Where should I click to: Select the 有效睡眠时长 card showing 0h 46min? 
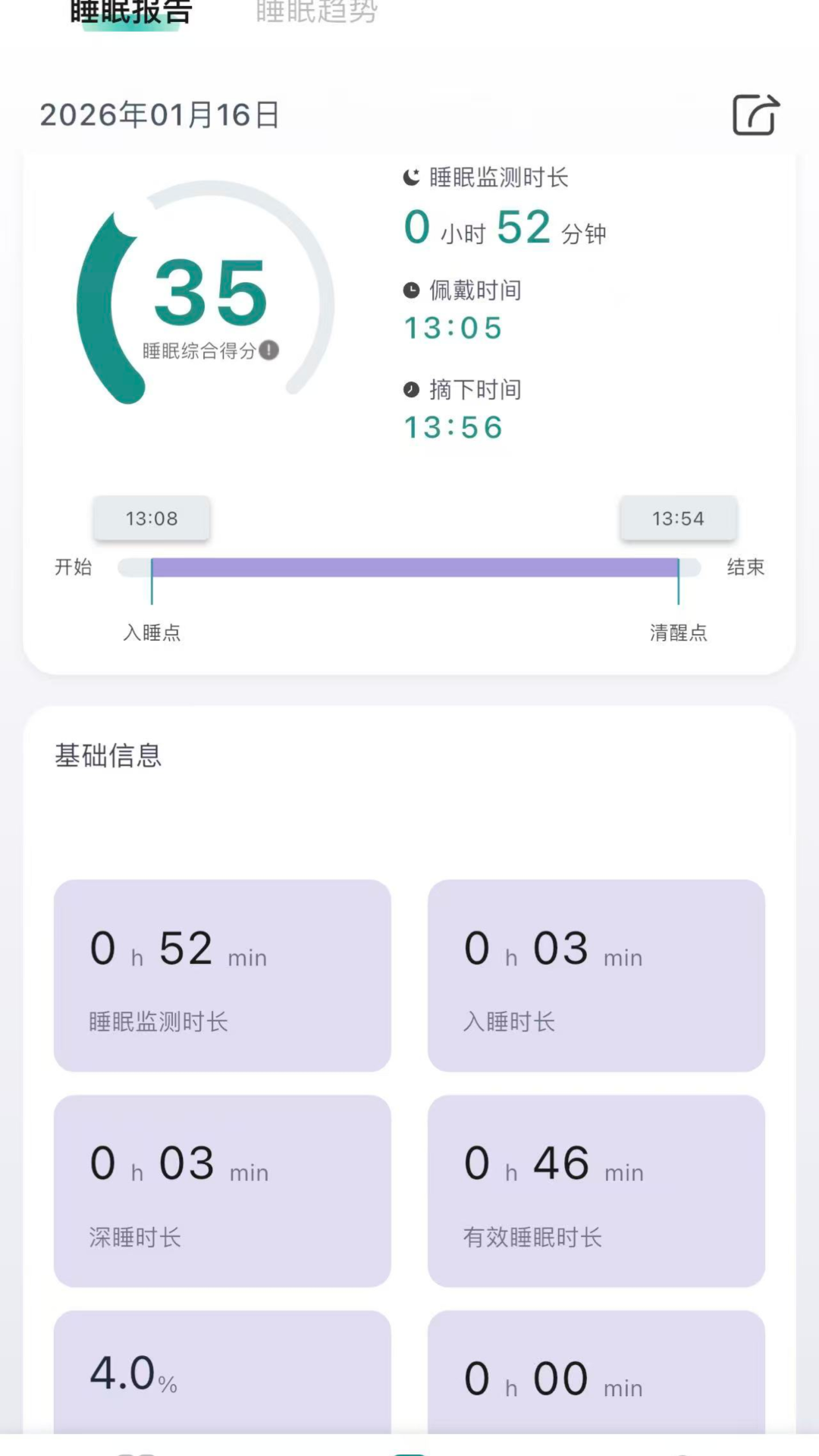596,1192
